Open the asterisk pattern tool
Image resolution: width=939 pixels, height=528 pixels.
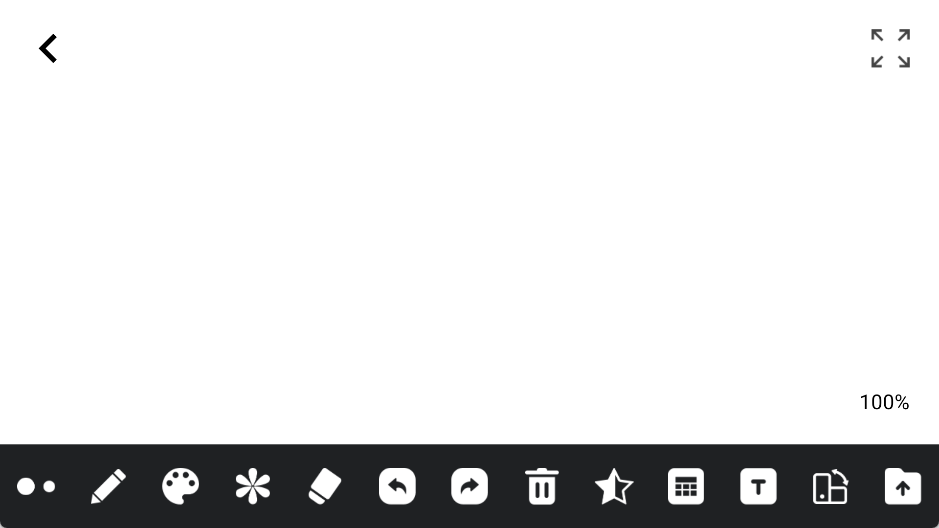click(253, 487)
